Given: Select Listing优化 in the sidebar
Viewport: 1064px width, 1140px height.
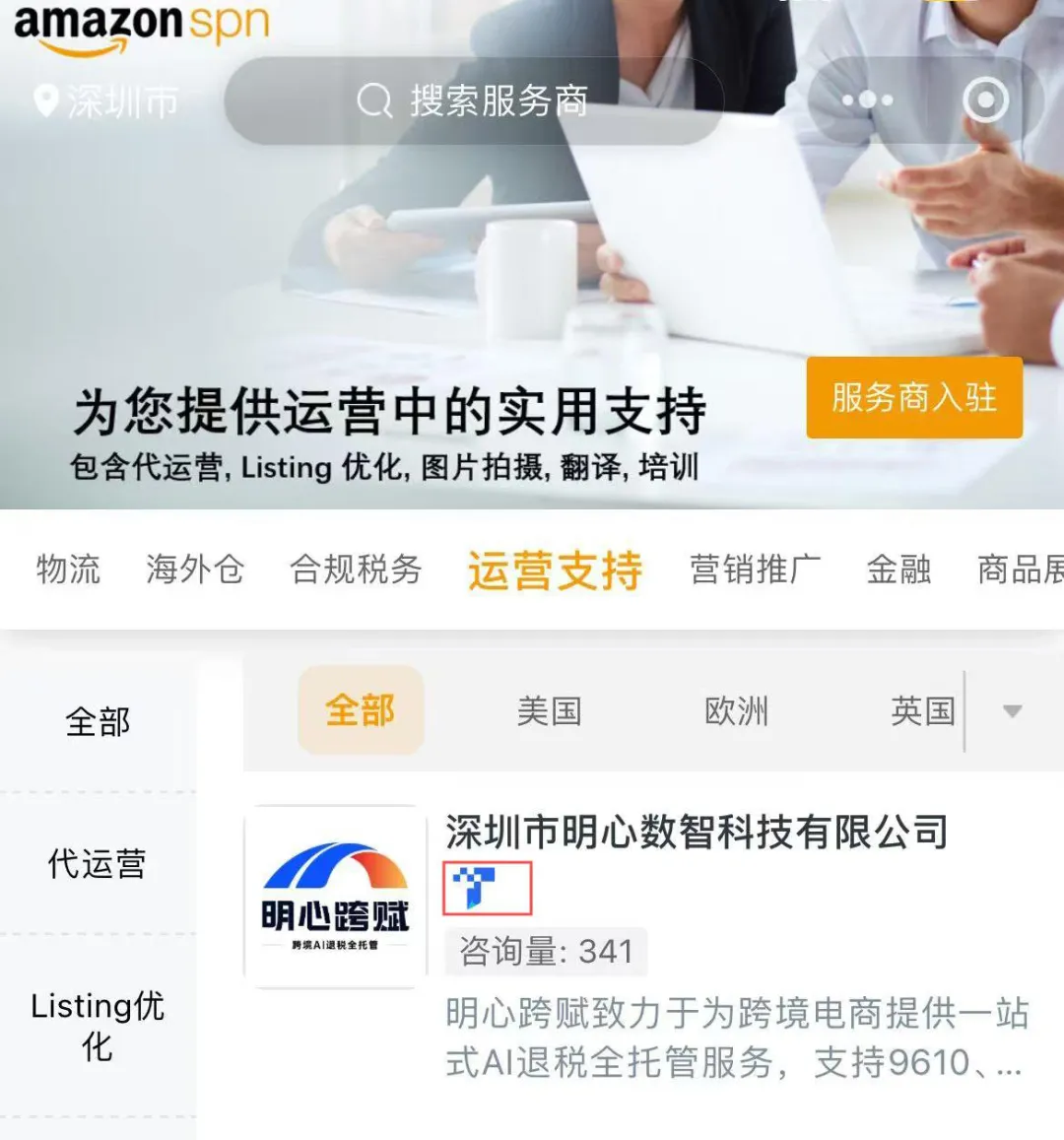Looking at the screenshot, I should pos(98,1025).
